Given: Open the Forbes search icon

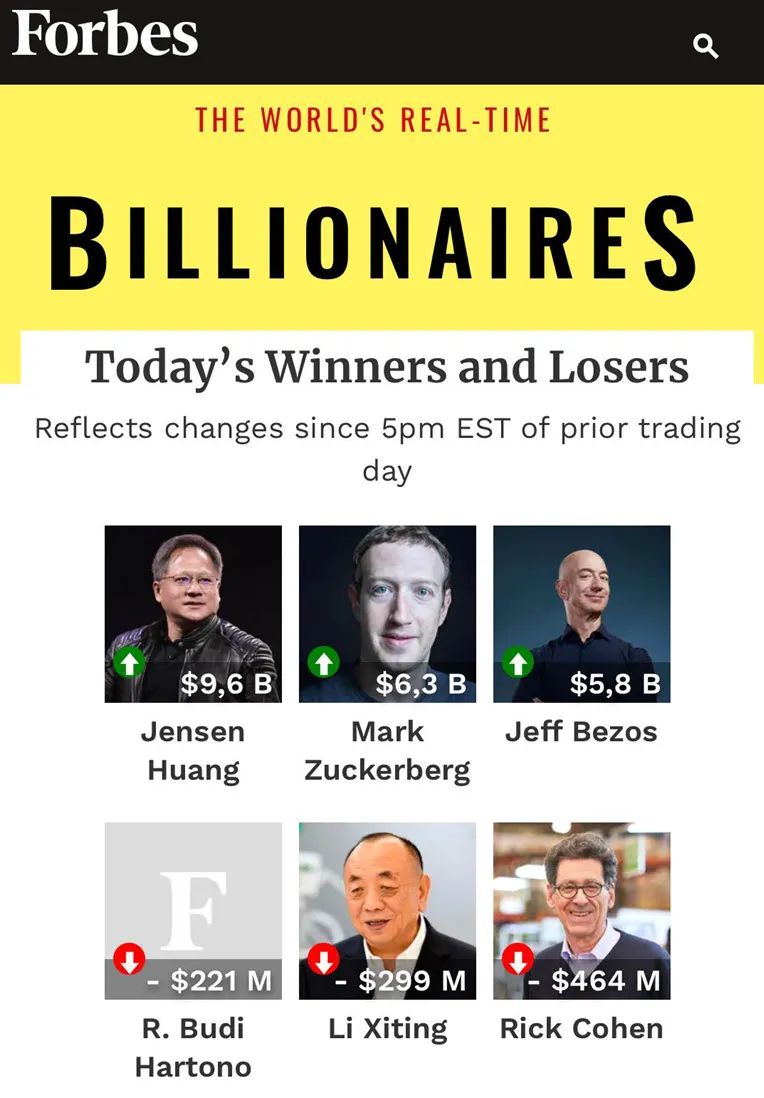Looking at the screenshot, I should [x=706, y=46].
